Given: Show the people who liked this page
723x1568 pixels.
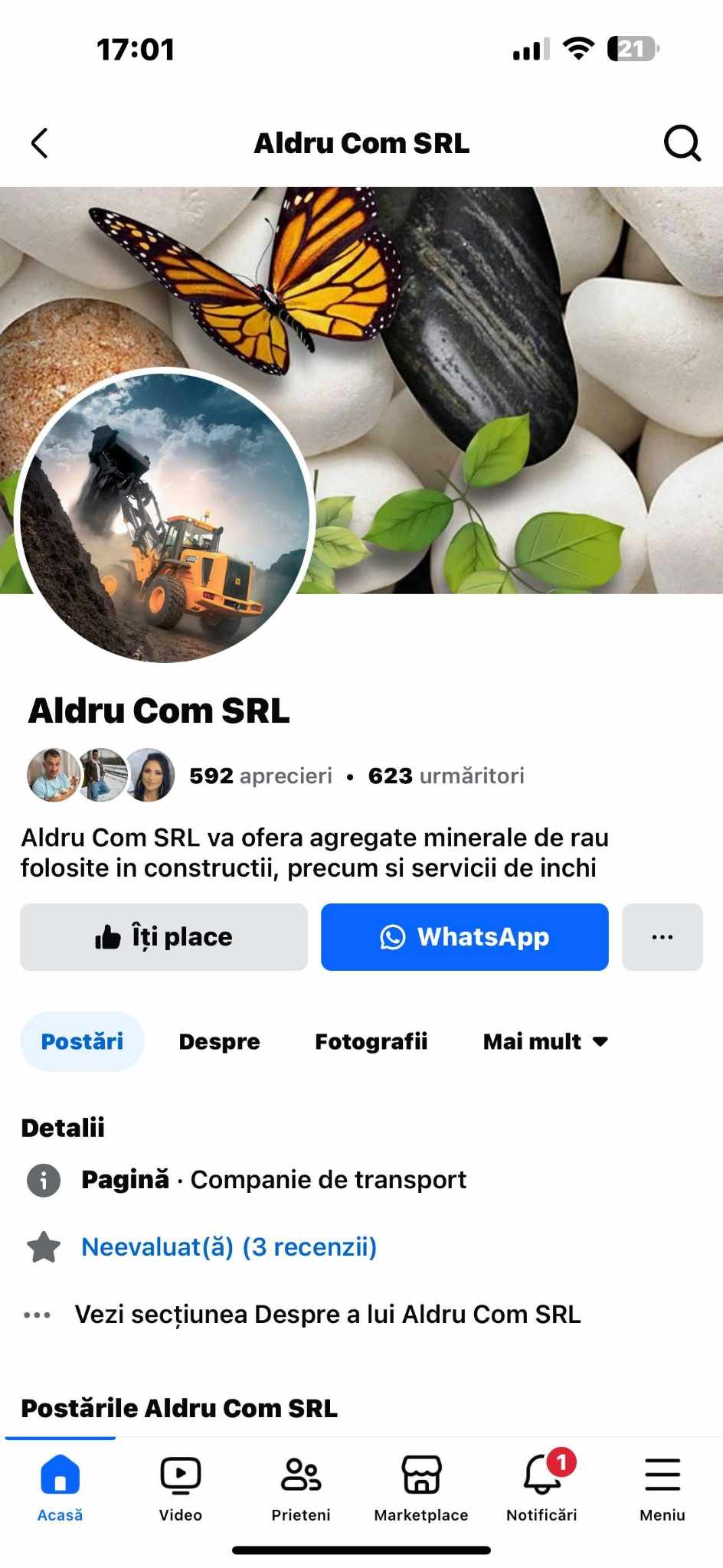Looking at the screenshot, I should [260, 776].
